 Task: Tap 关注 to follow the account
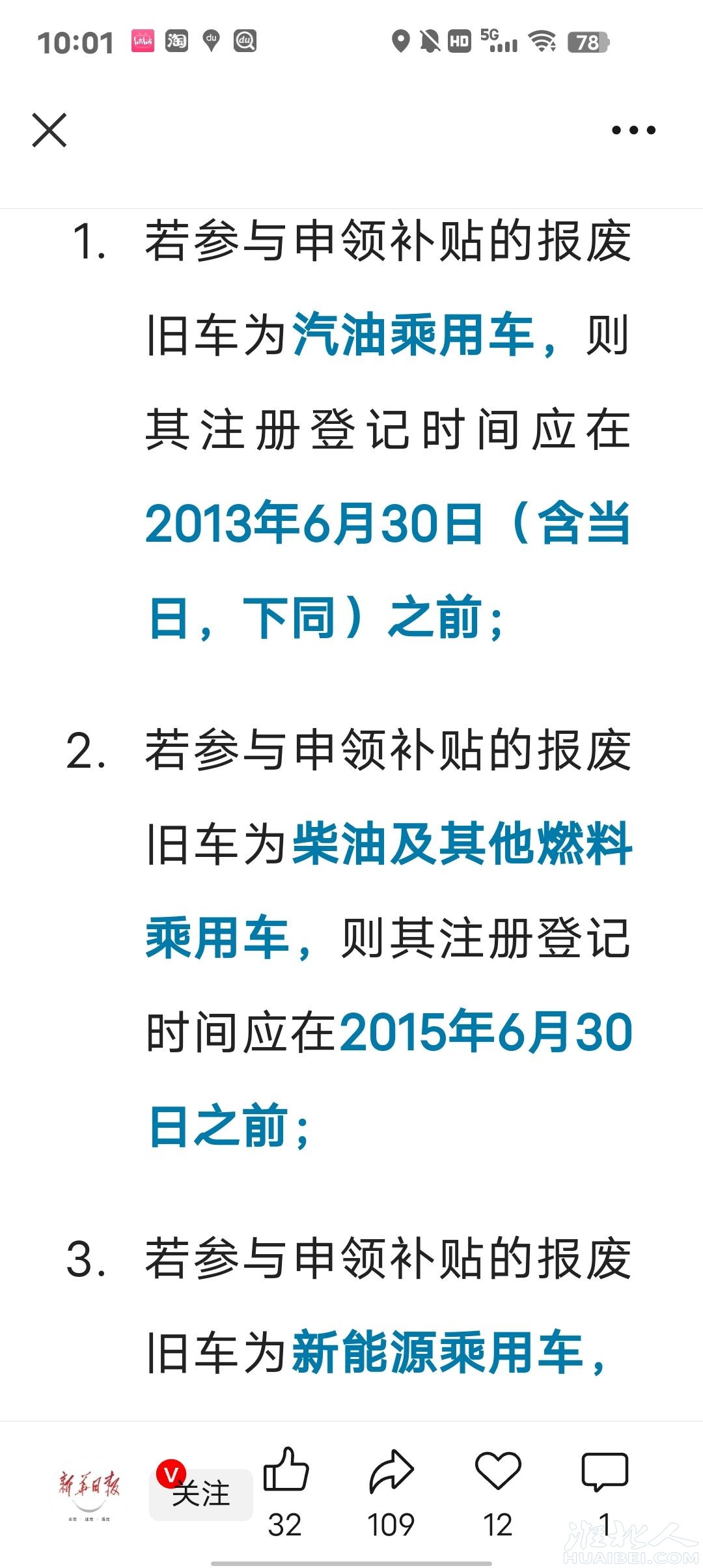point(201,1494)
